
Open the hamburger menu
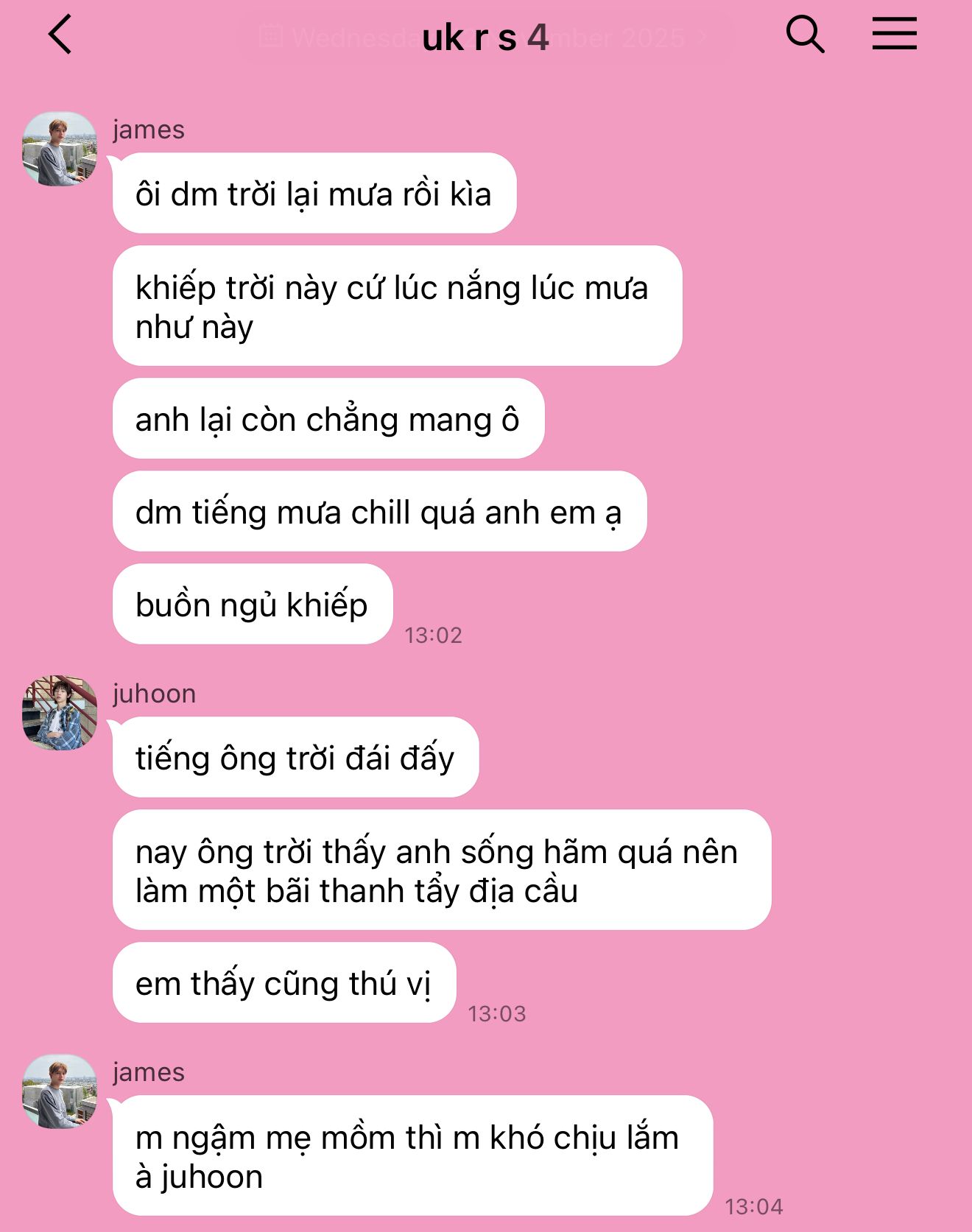[894, 35]
